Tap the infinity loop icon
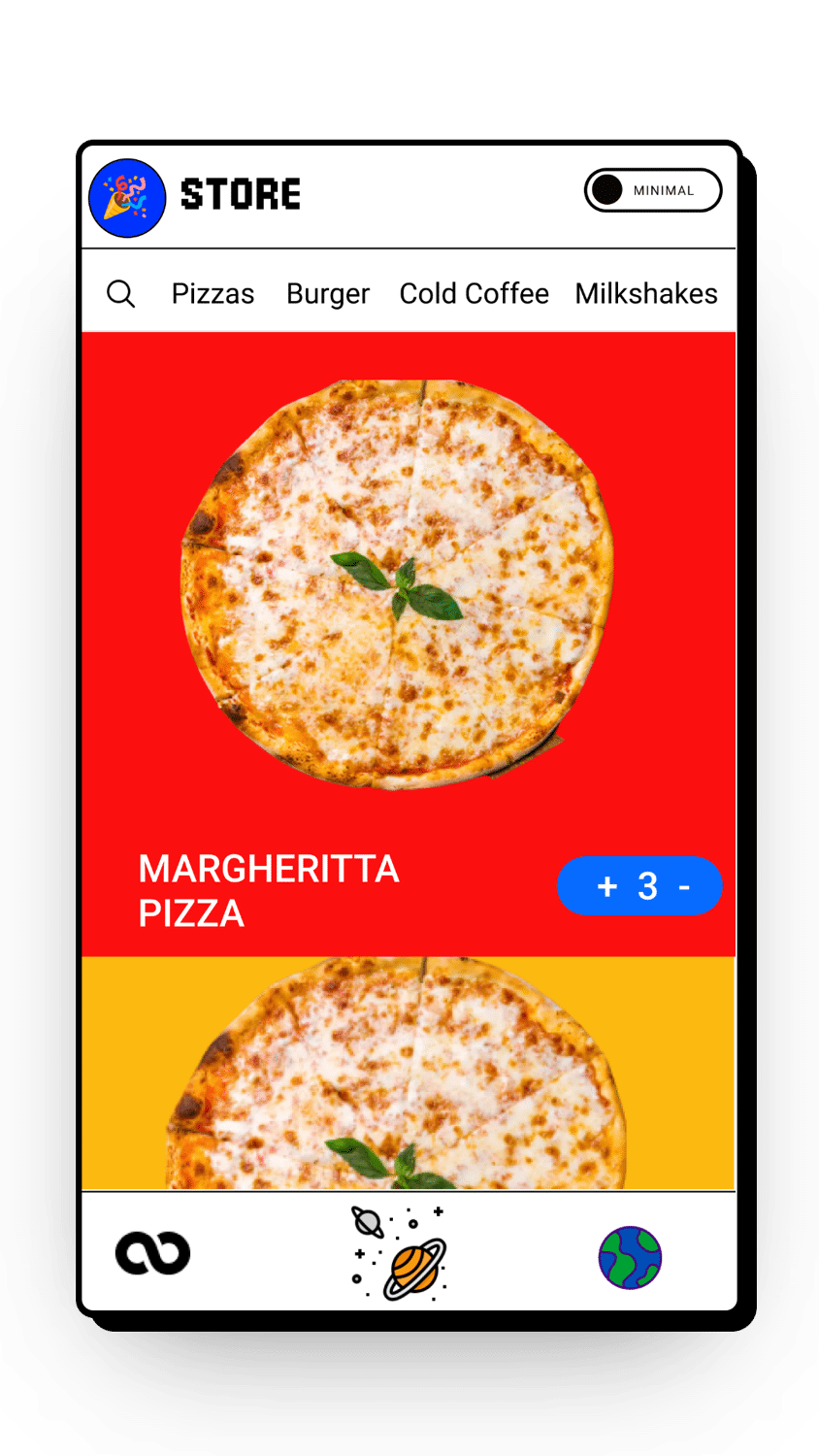 tap(152, 1253)
